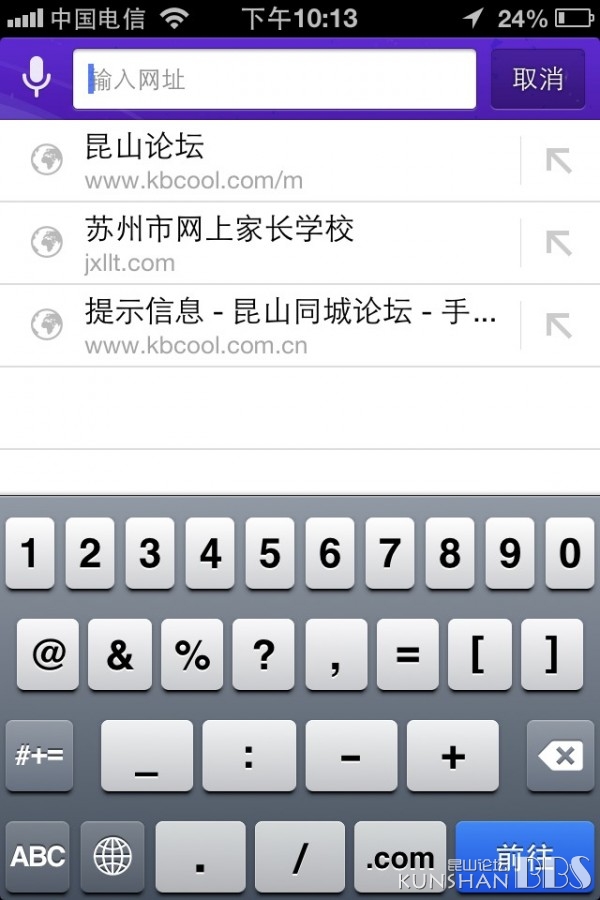Fill address with 昆山论坛 using its arrow
This screenshot has width=600, height=900.
(559, 161)
